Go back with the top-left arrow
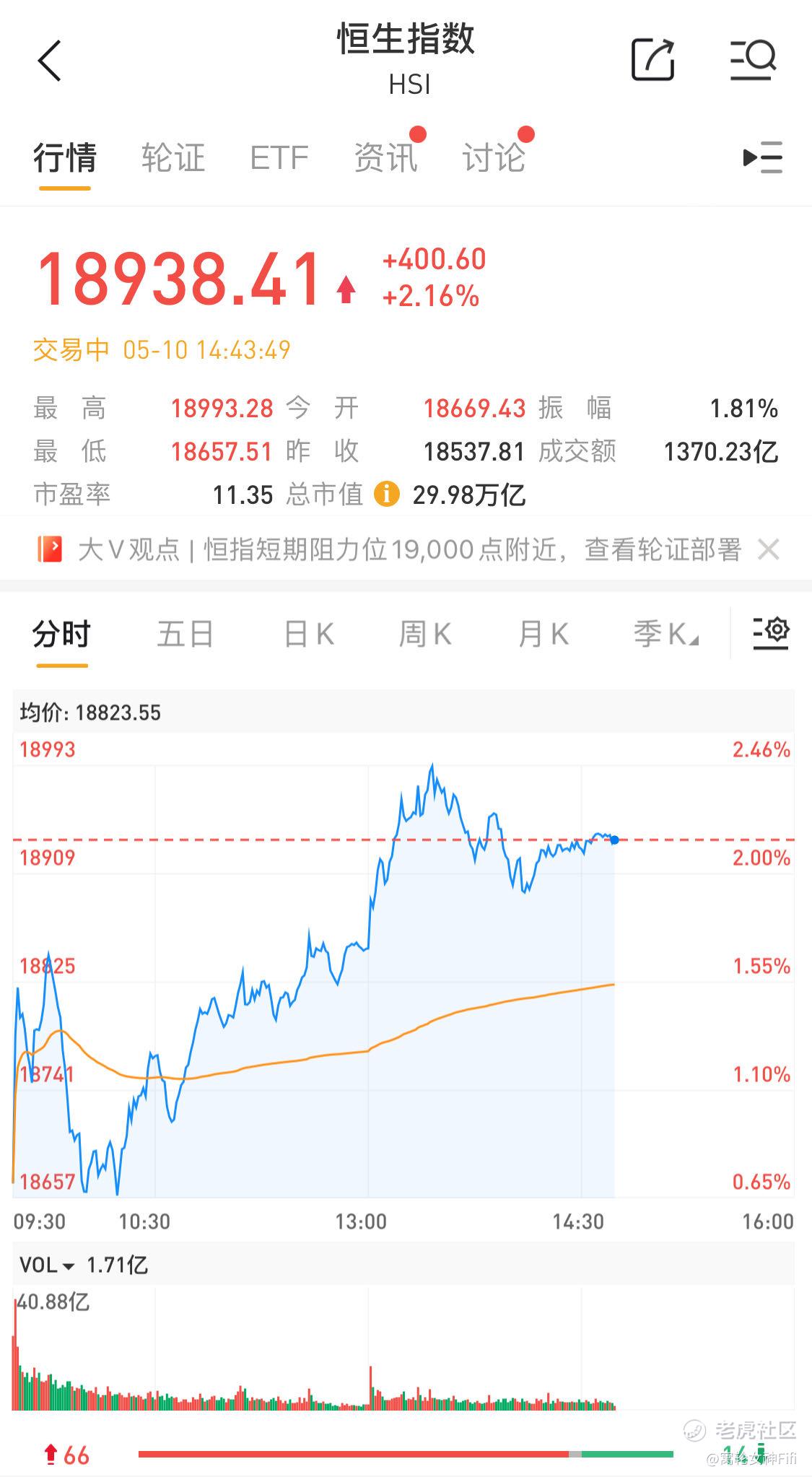This screenshot has height=1477, width=812. click(x=49, y=60)
